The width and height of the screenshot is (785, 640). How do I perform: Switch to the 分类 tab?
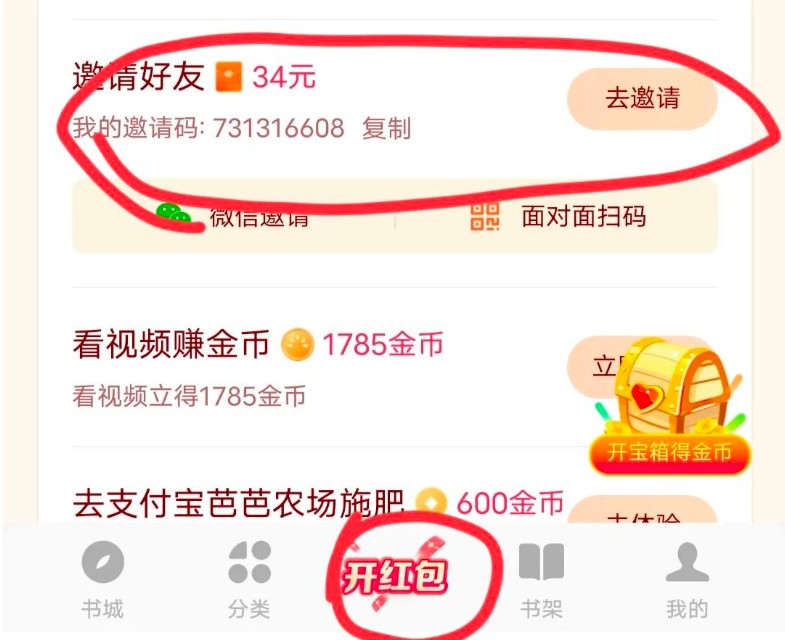pos(249,579)
